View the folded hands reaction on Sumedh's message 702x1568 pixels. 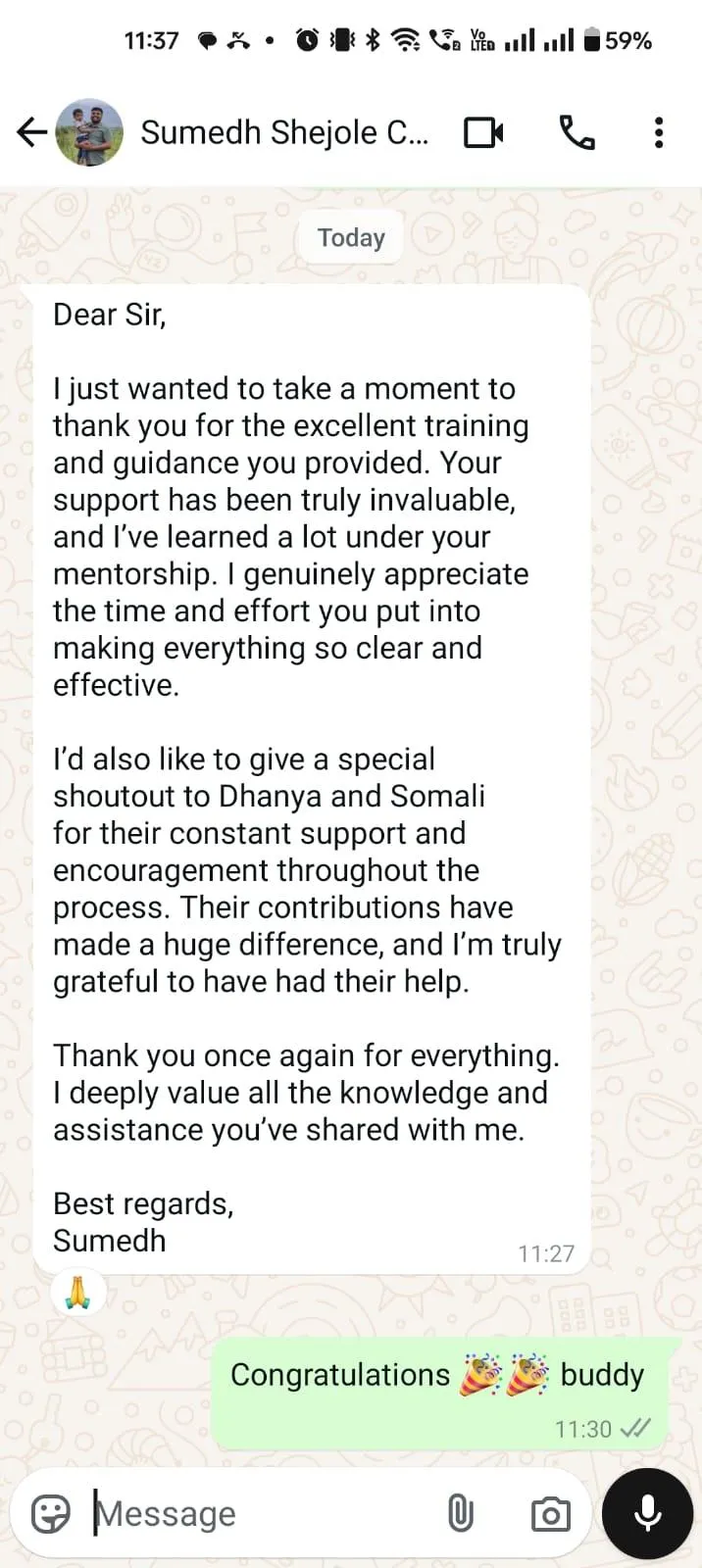(x=78, y=1293)
